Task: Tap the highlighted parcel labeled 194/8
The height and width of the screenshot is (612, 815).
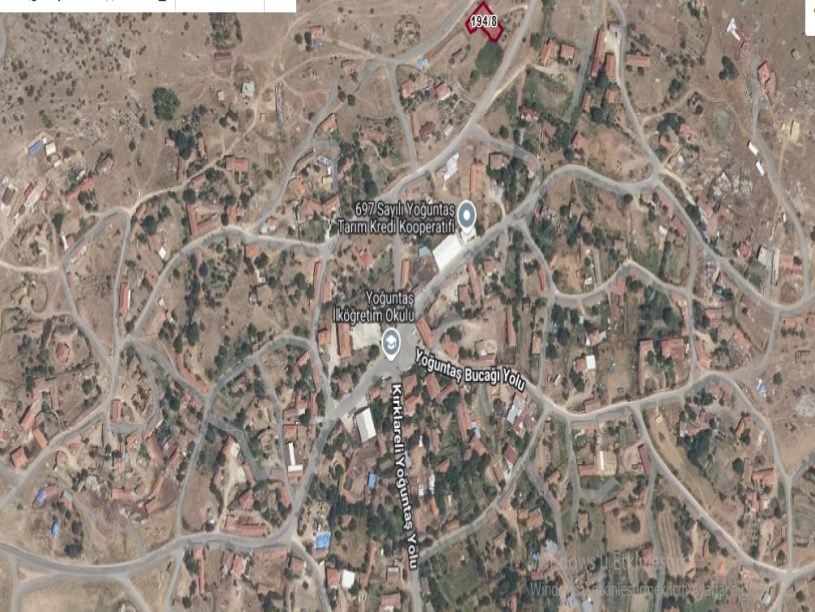Action: pos(485,21)
